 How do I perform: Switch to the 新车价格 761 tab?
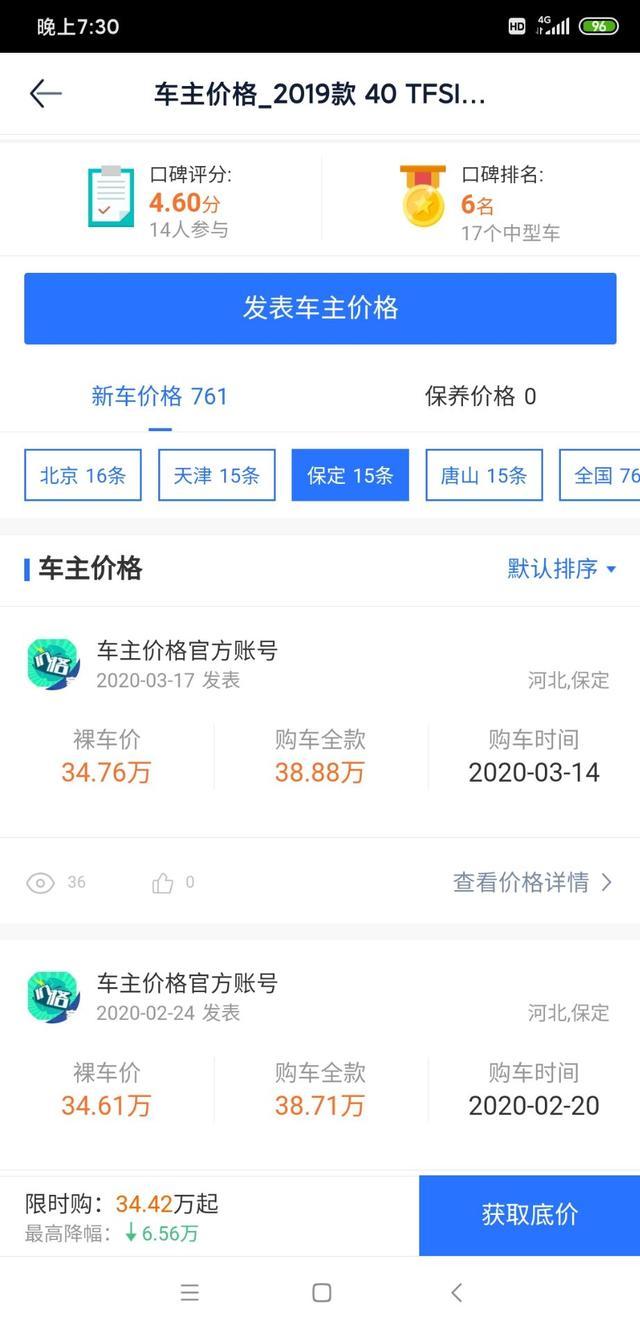coord(160,396)
